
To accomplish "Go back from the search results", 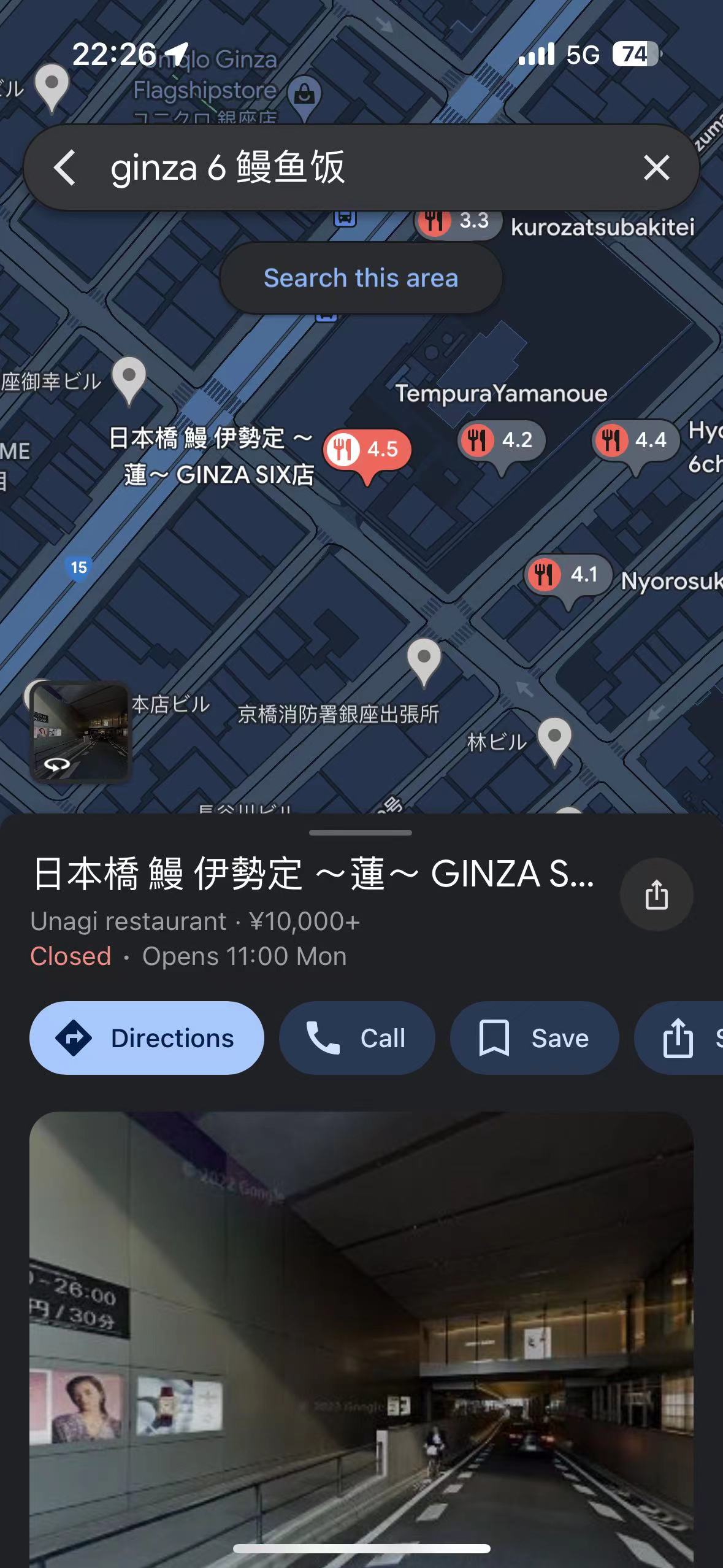I will pyautogui.click(x=65, y=167).
